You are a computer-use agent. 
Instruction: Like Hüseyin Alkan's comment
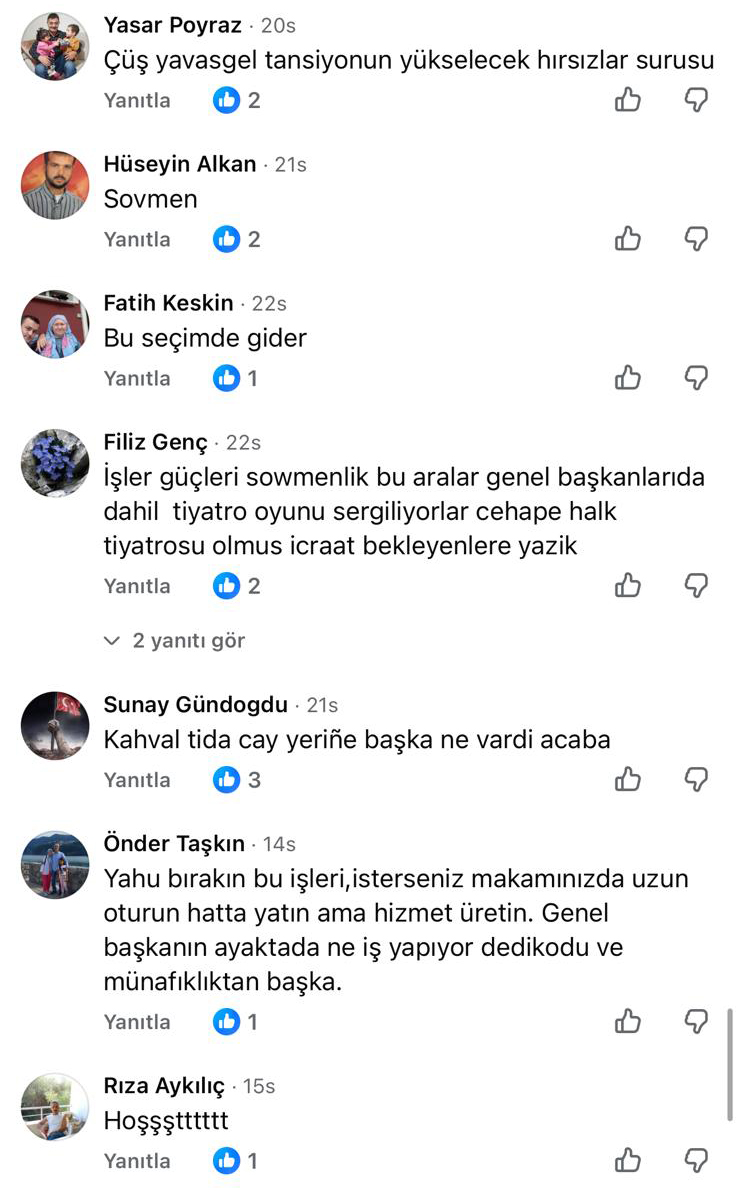tap(628, 239)
